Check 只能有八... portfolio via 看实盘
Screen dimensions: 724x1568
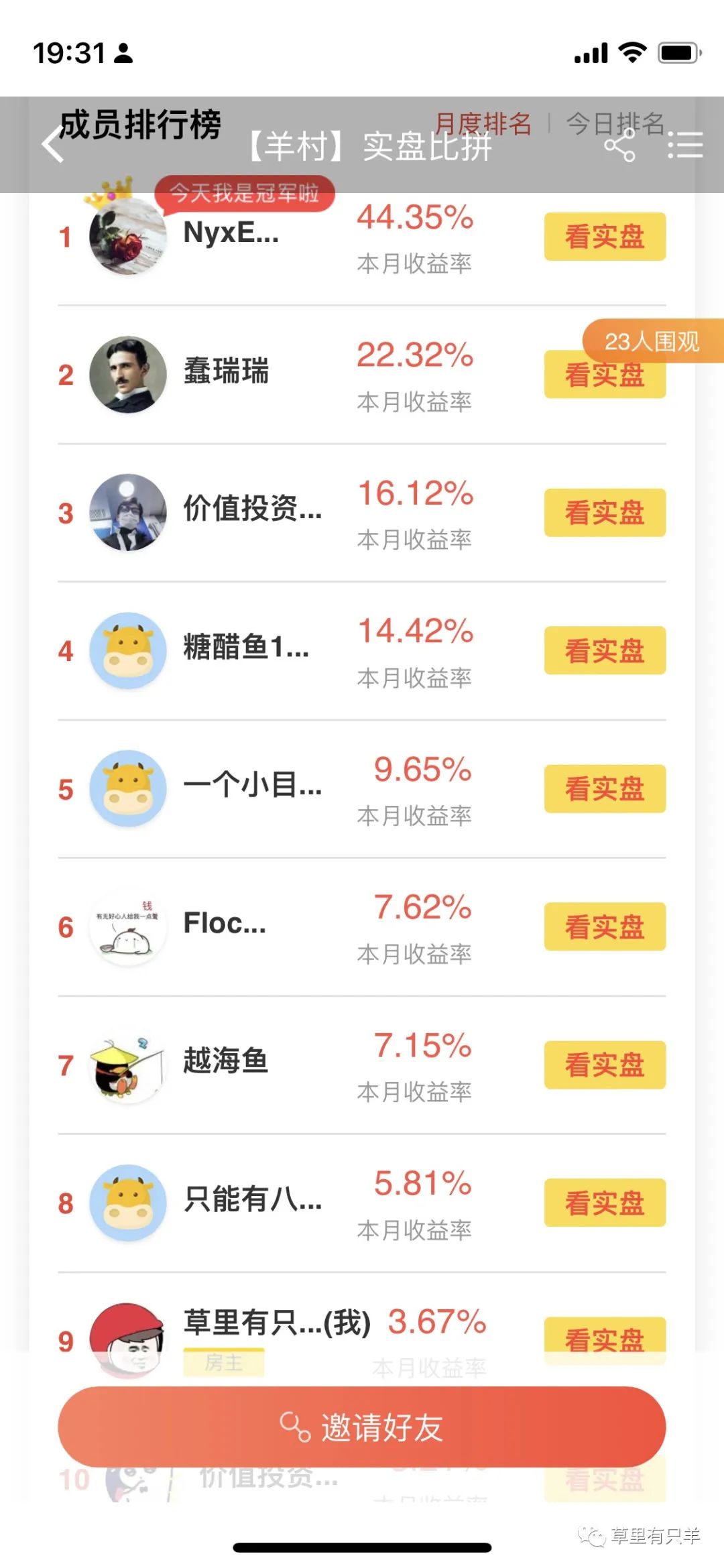(605, 1203)
